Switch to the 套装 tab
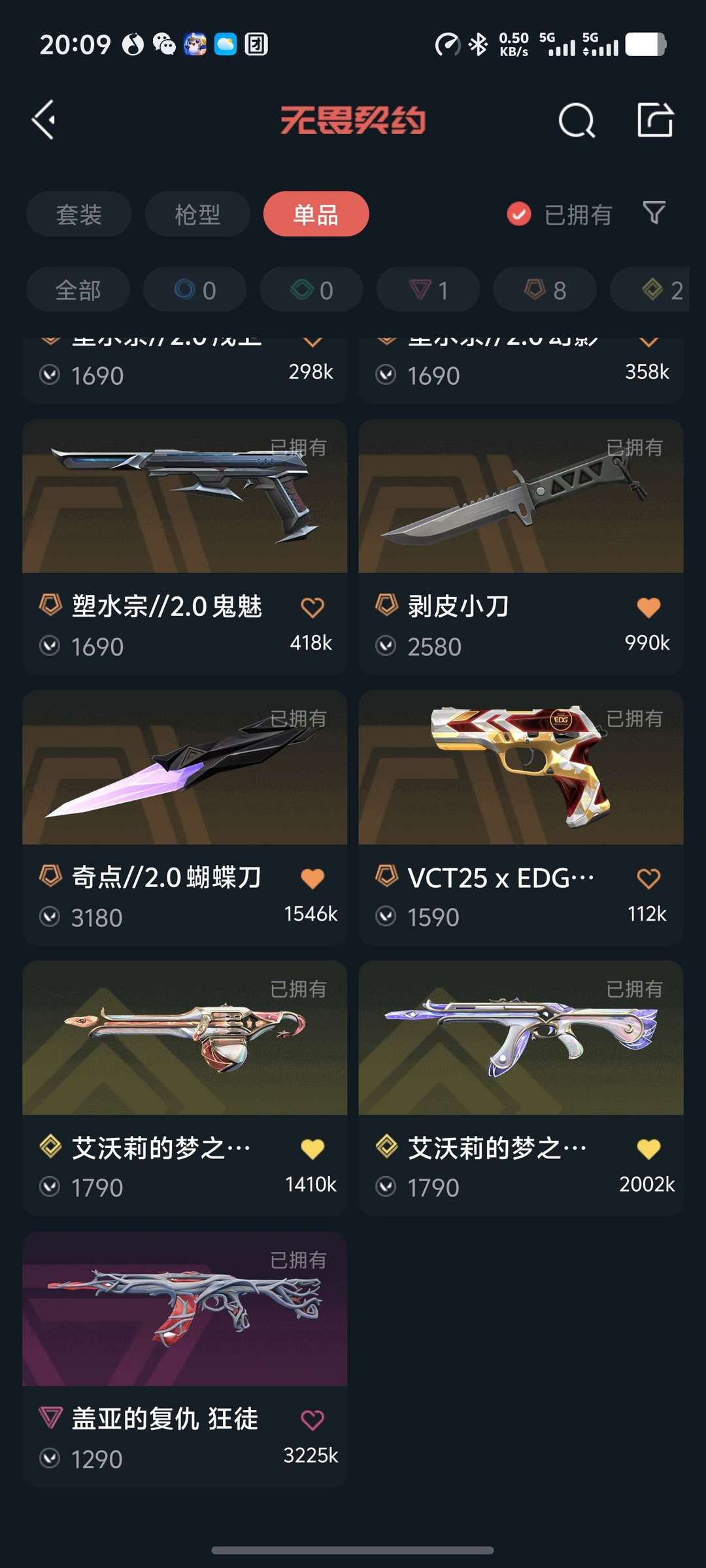 [x=79, y=214]
